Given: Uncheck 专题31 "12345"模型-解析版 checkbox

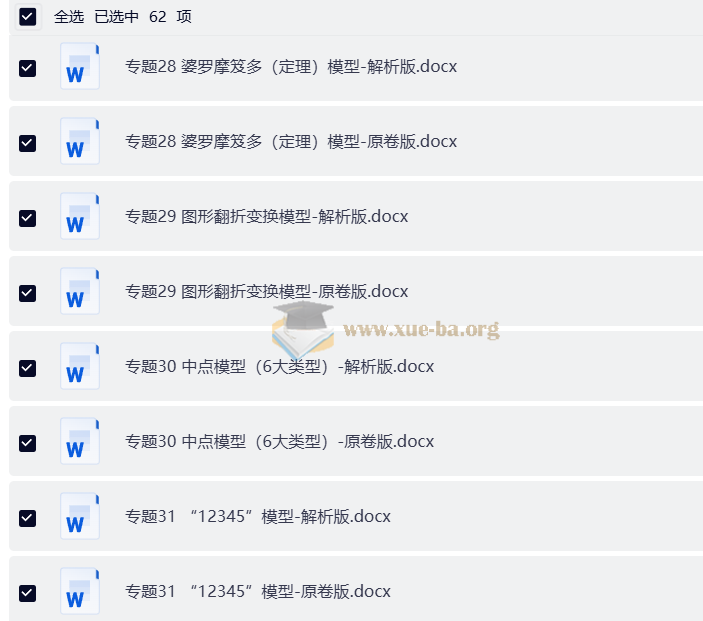Looking at the screenshot, I should tap(27, 517).
